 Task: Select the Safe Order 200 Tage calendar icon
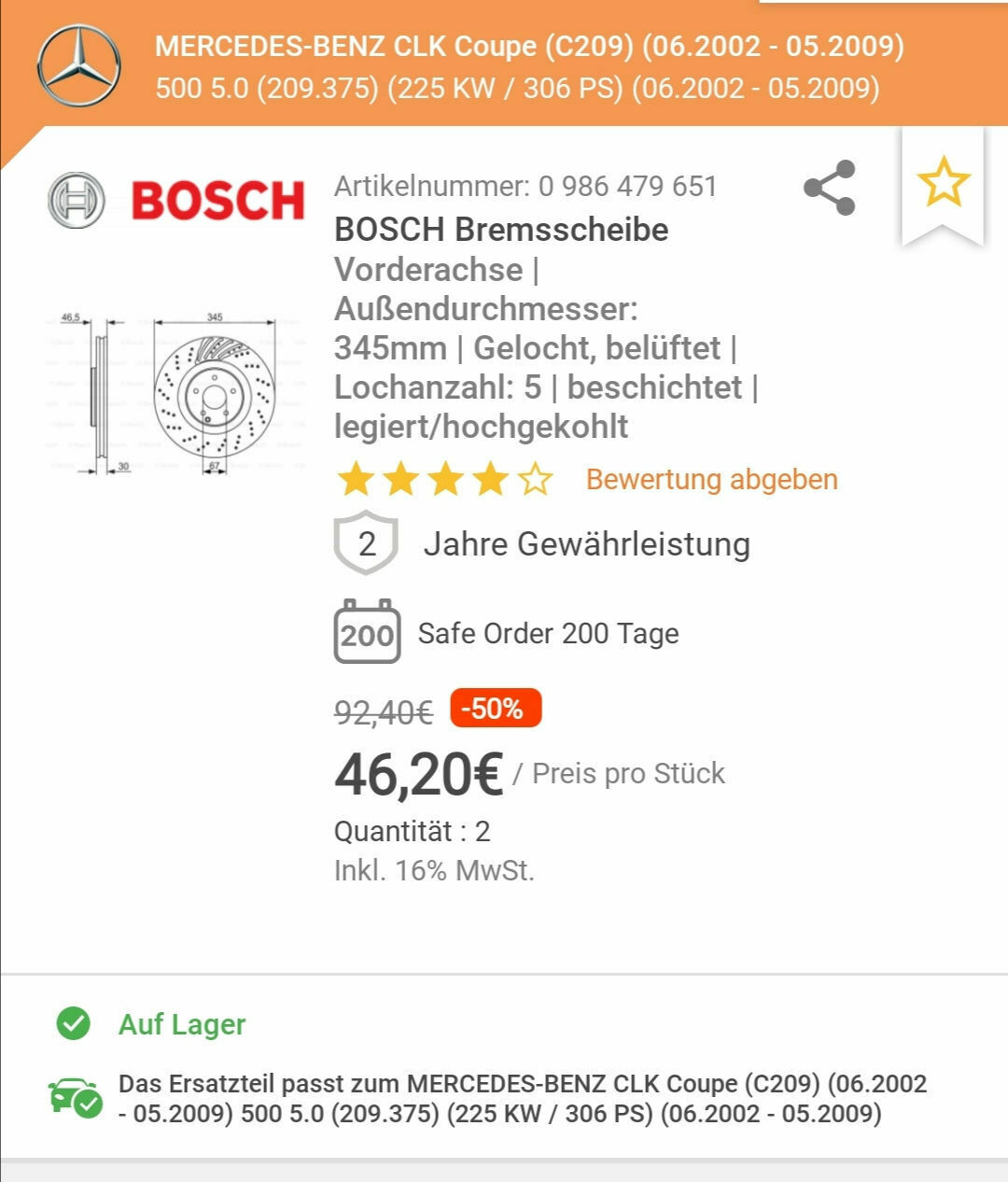(x=366, y=632)
